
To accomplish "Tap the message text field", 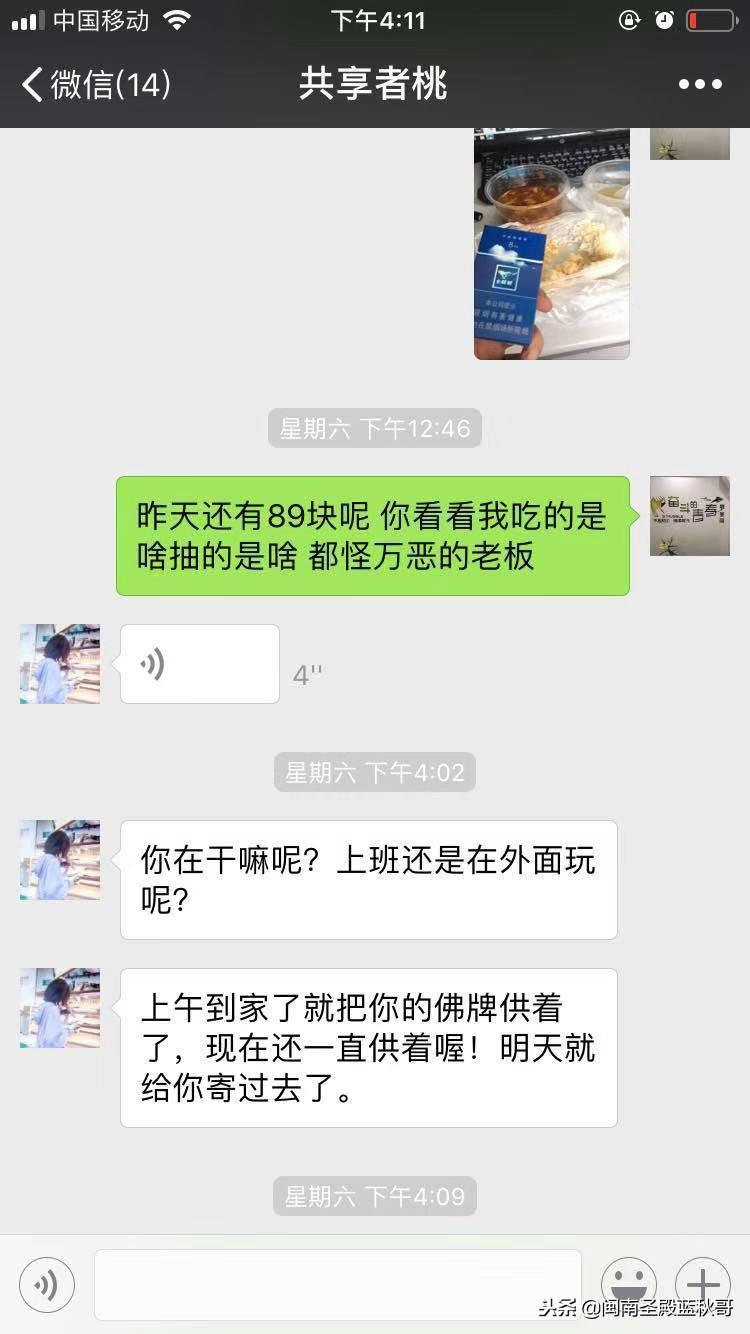I will coord(337,1284).
